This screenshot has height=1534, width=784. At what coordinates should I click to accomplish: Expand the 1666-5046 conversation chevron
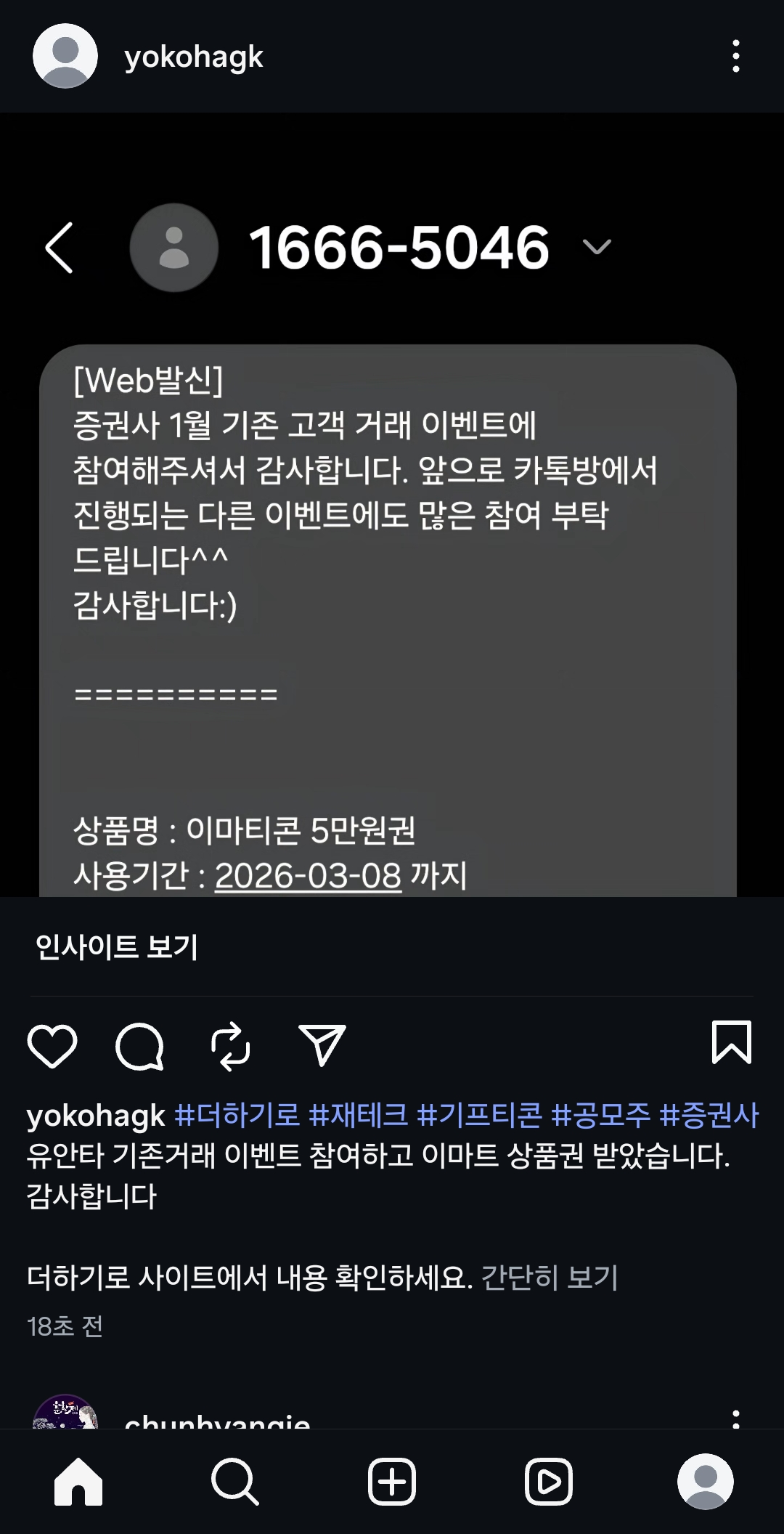pos(597,248)
